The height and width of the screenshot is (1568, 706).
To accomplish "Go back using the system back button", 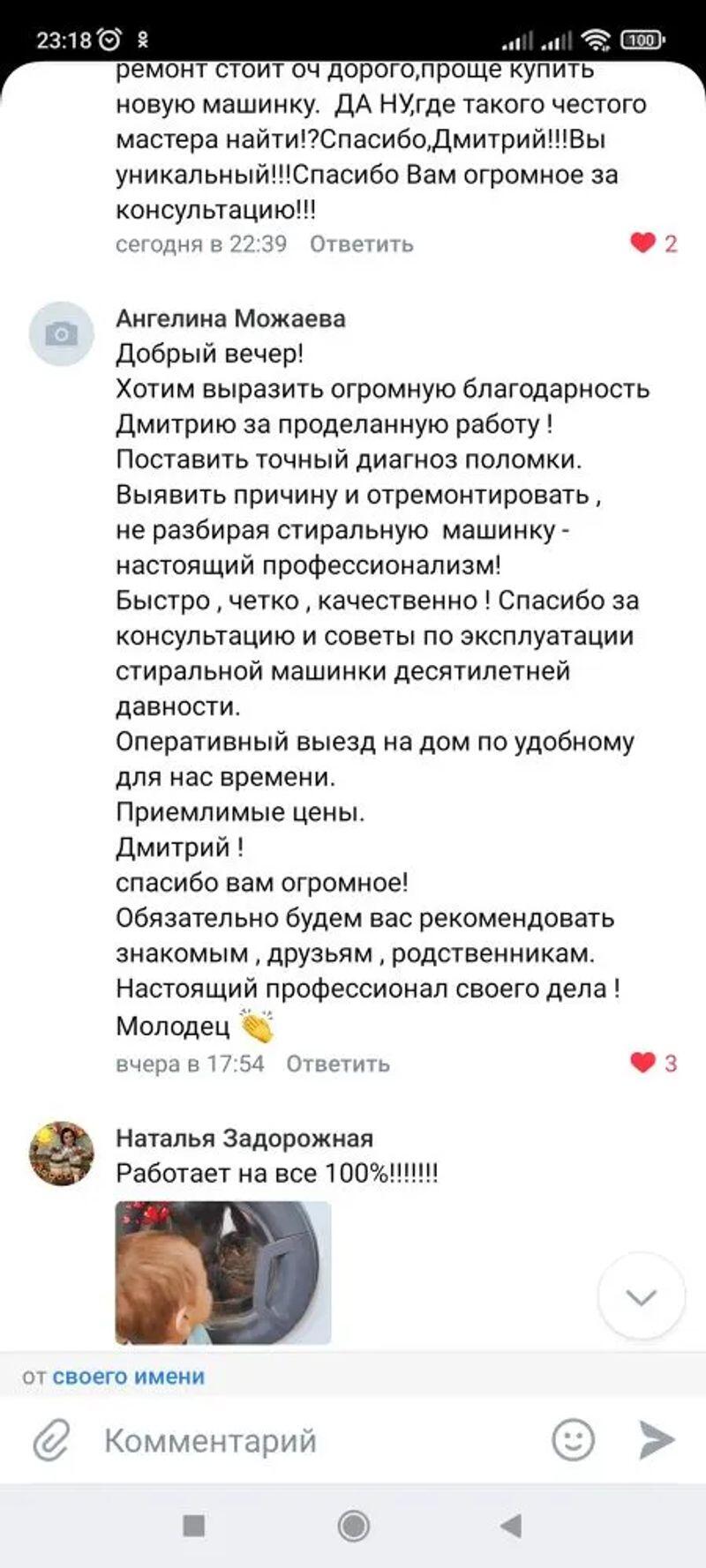I will pyautogui.click(x=511, y=1526).
